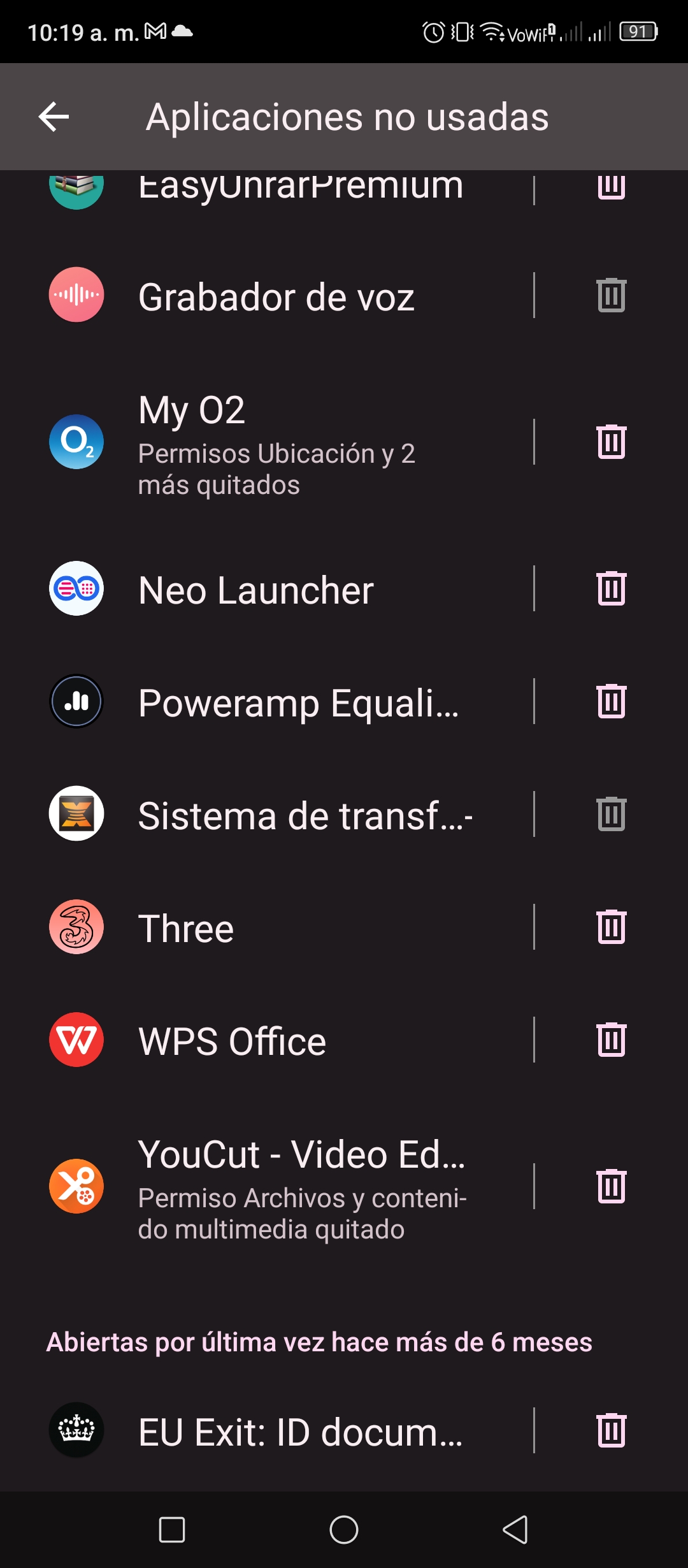
Task: Delete YouCut with its trash icon
Action: 612,1187
